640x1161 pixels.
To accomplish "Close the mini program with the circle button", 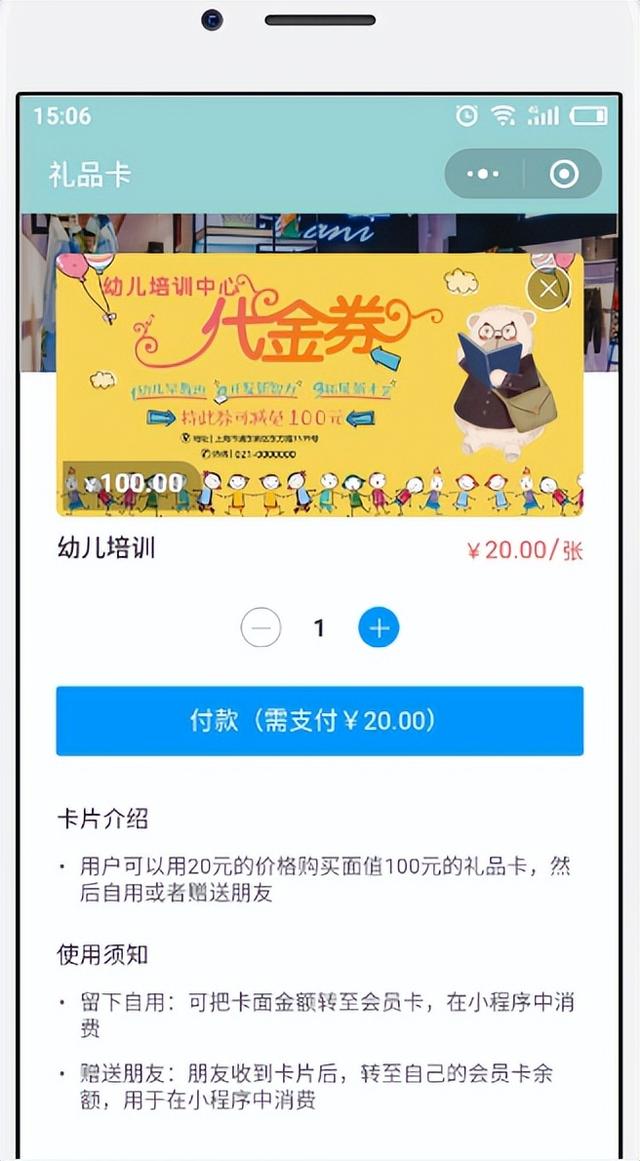I will point(564,175).
